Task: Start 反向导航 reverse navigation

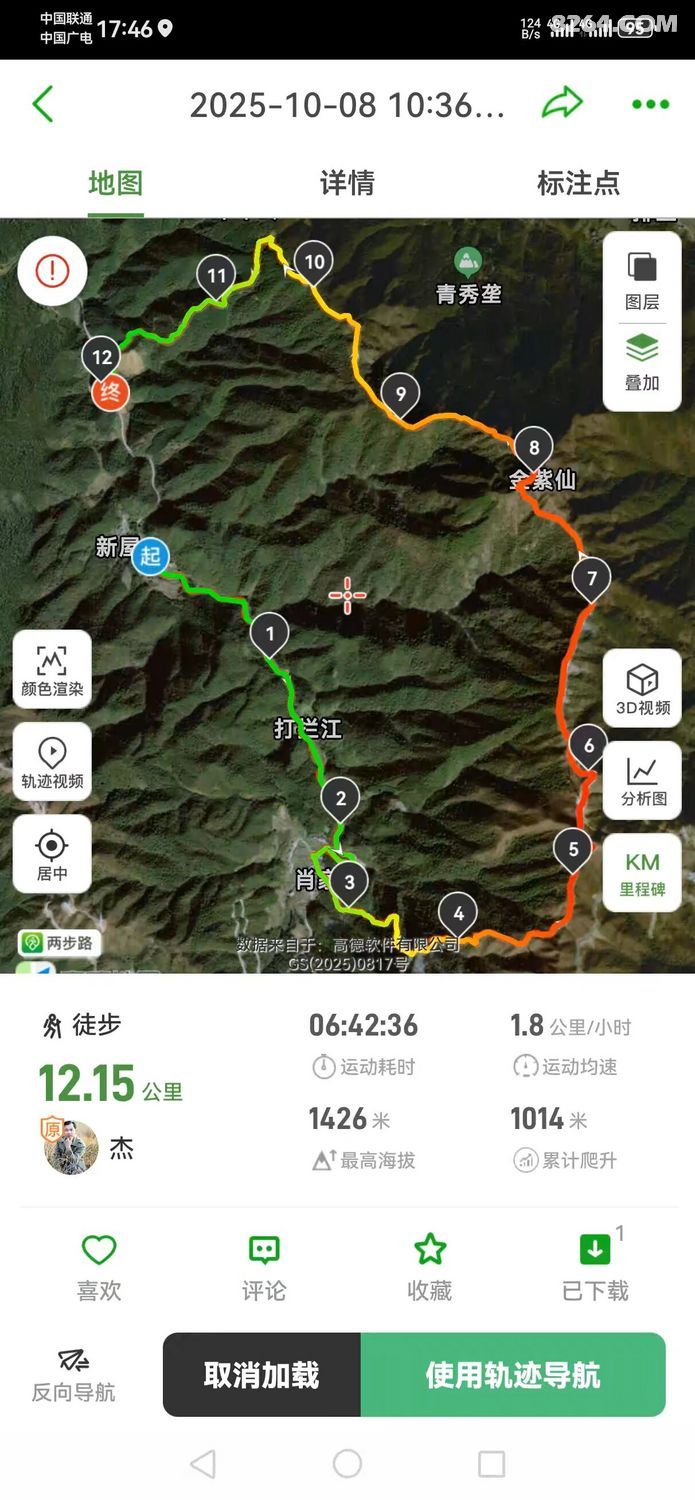Action: point(73,1374)
